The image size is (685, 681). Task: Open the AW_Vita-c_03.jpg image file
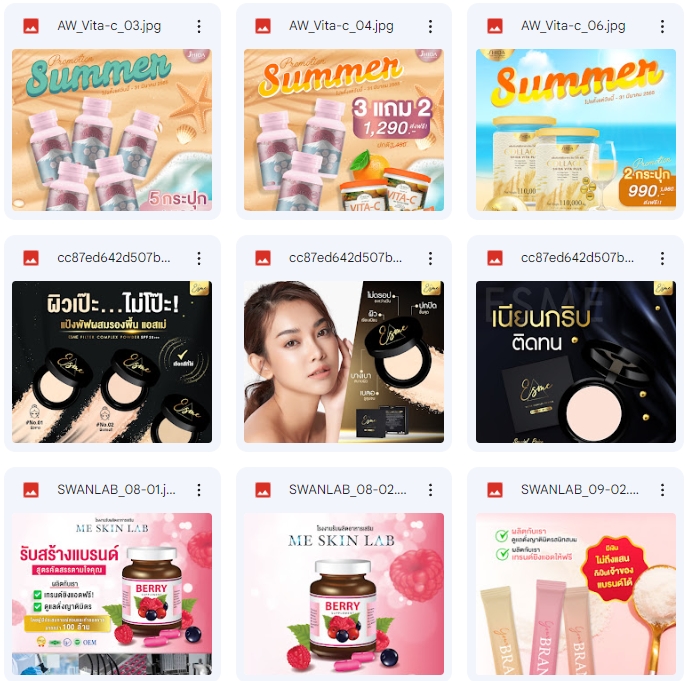(x=112, y=129)
